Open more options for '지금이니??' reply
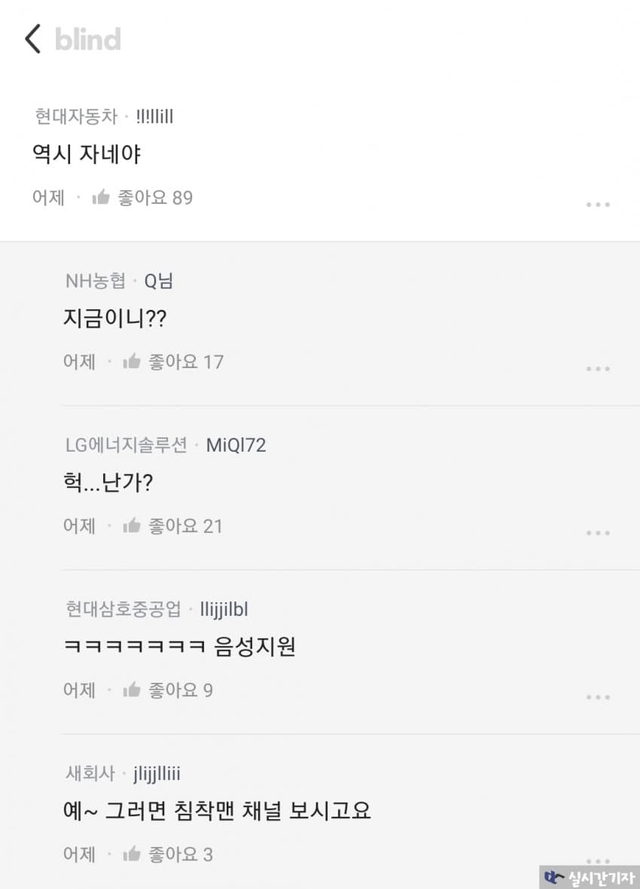640x889 pixels. coord(598,368)
